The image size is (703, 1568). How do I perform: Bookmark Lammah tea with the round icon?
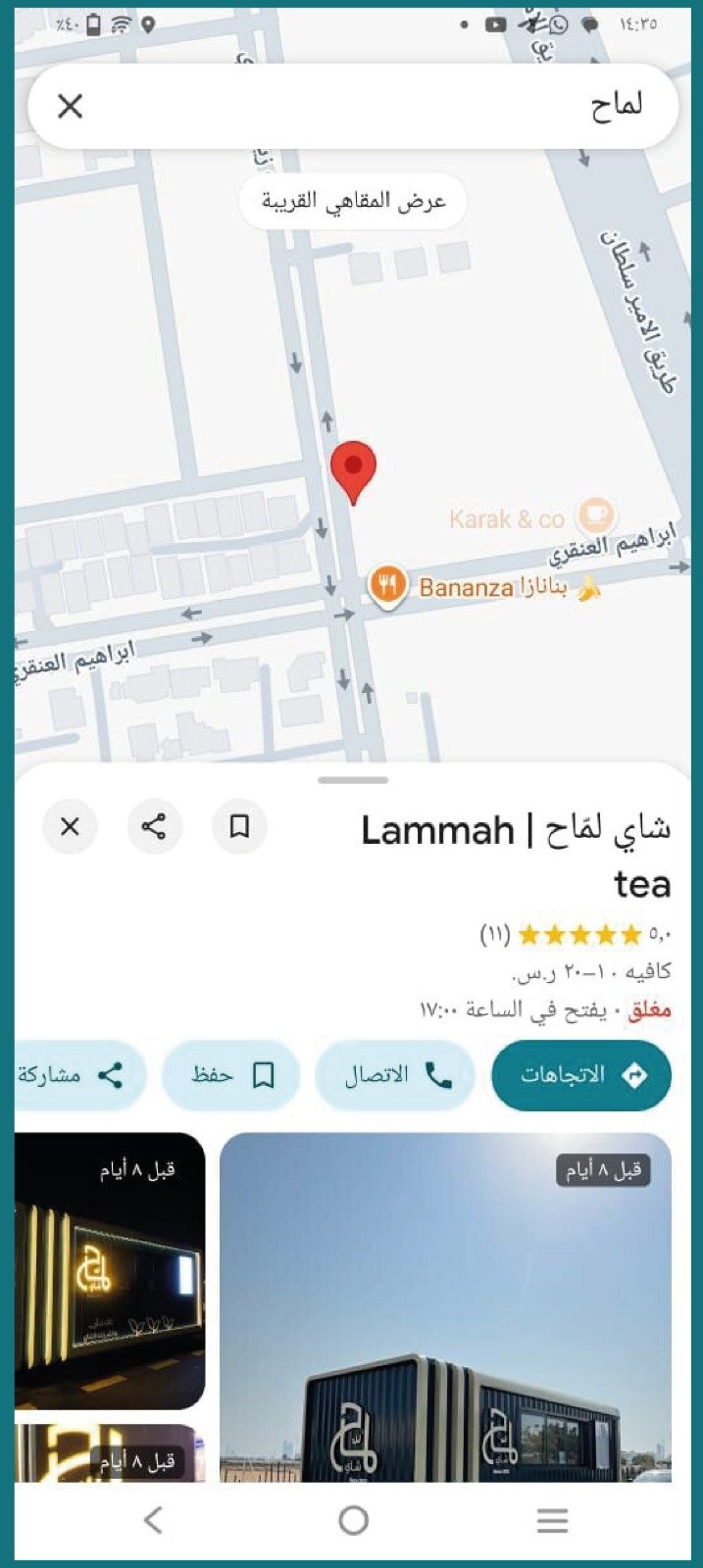(239, 826)
